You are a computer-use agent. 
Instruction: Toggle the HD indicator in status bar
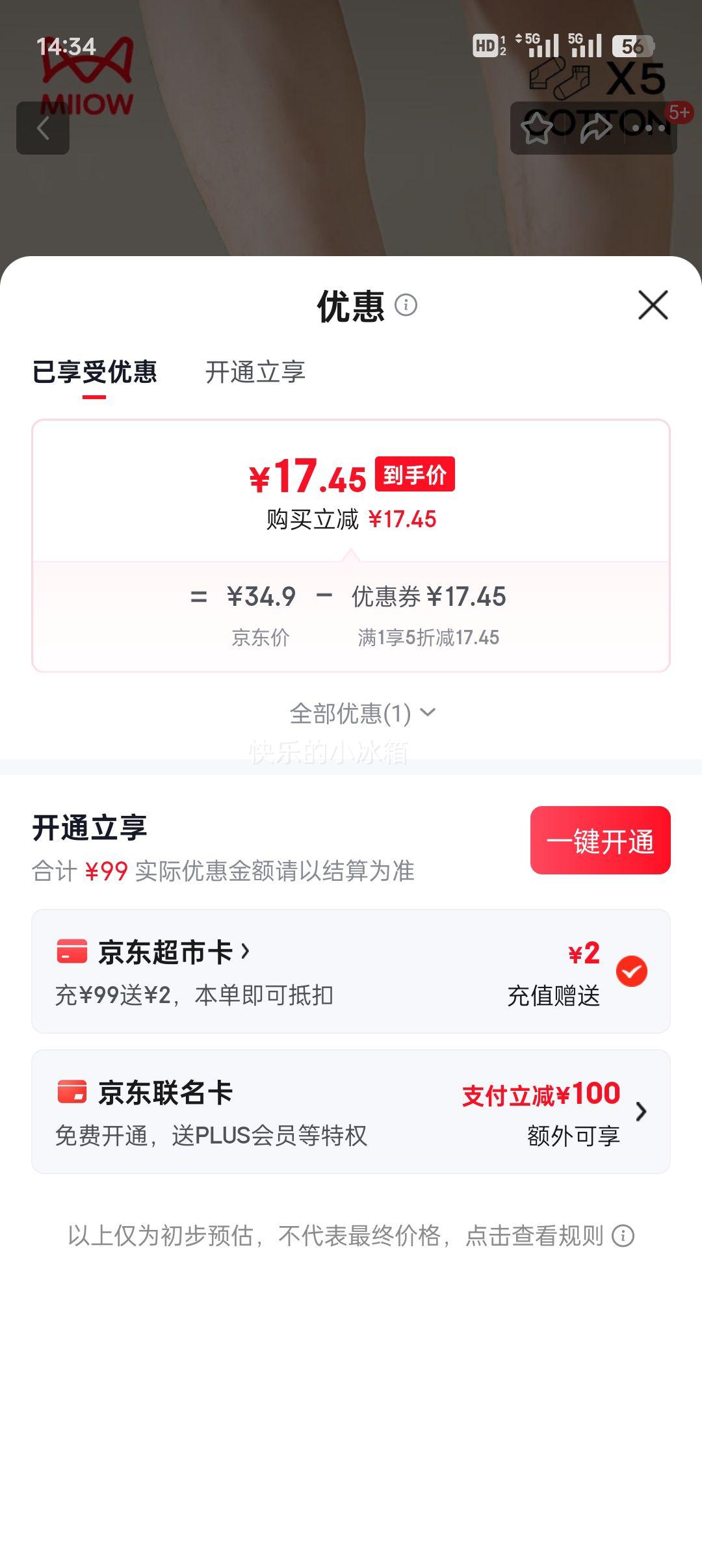487,45
